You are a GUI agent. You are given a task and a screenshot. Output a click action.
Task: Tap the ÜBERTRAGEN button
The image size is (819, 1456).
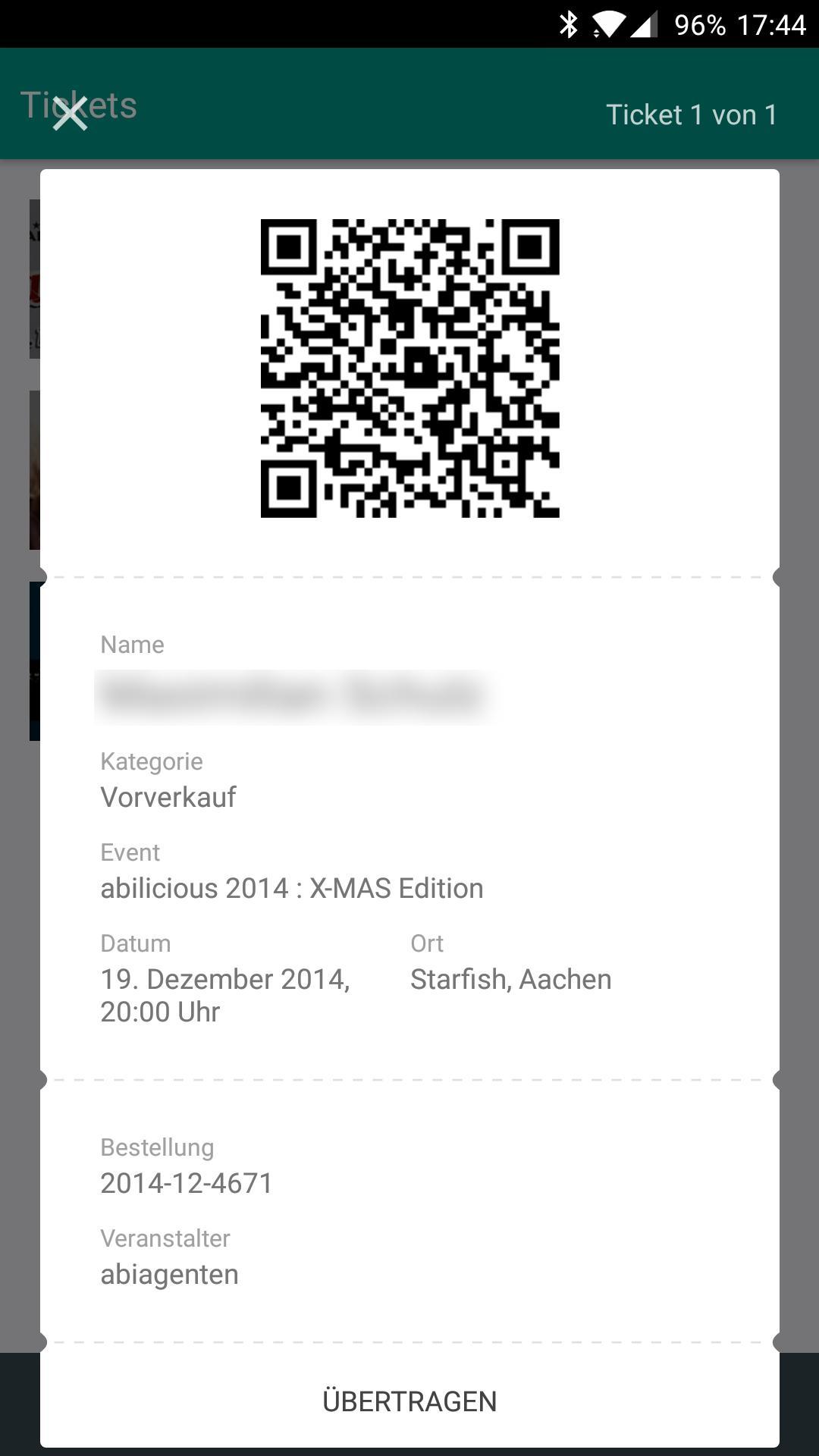pyautogui.click(x=409, y=1401)
